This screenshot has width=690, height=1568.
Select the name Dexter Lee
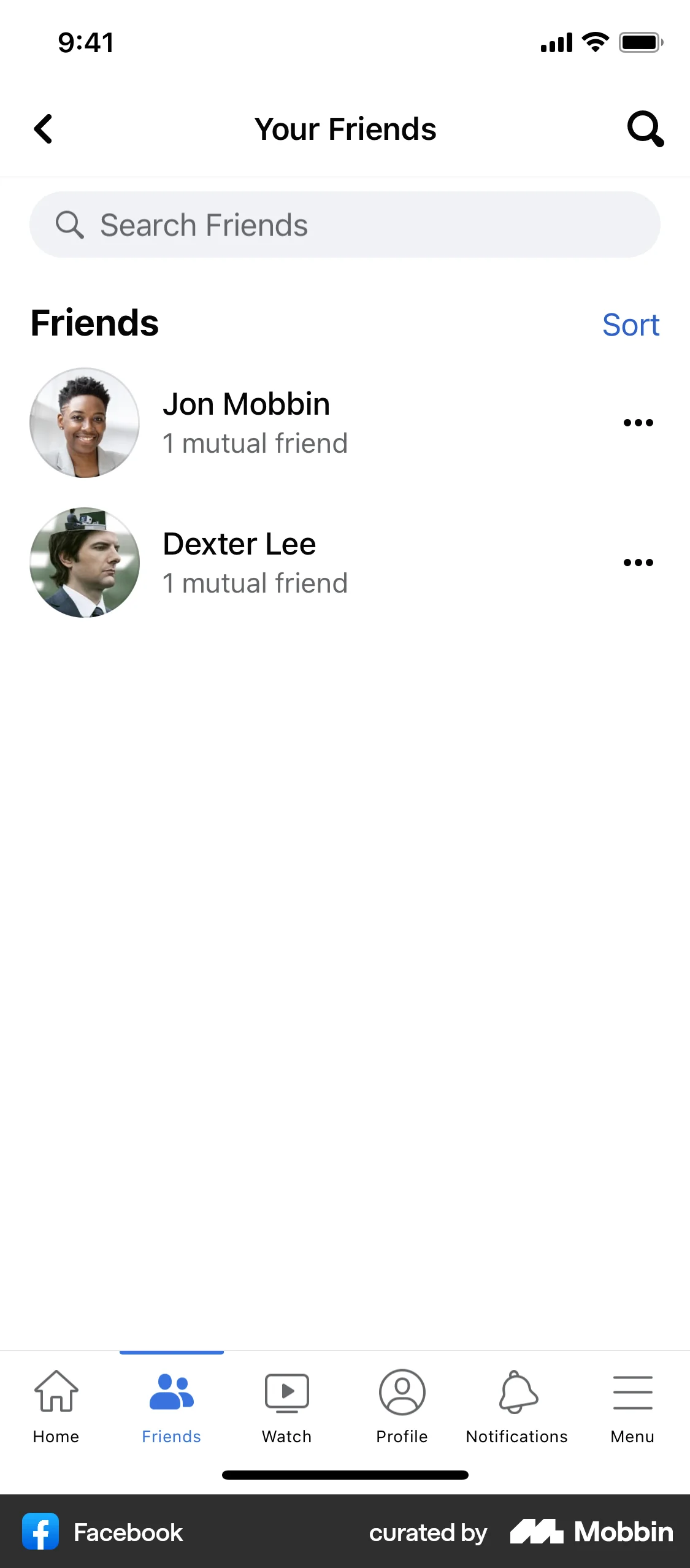click(239, 544)
